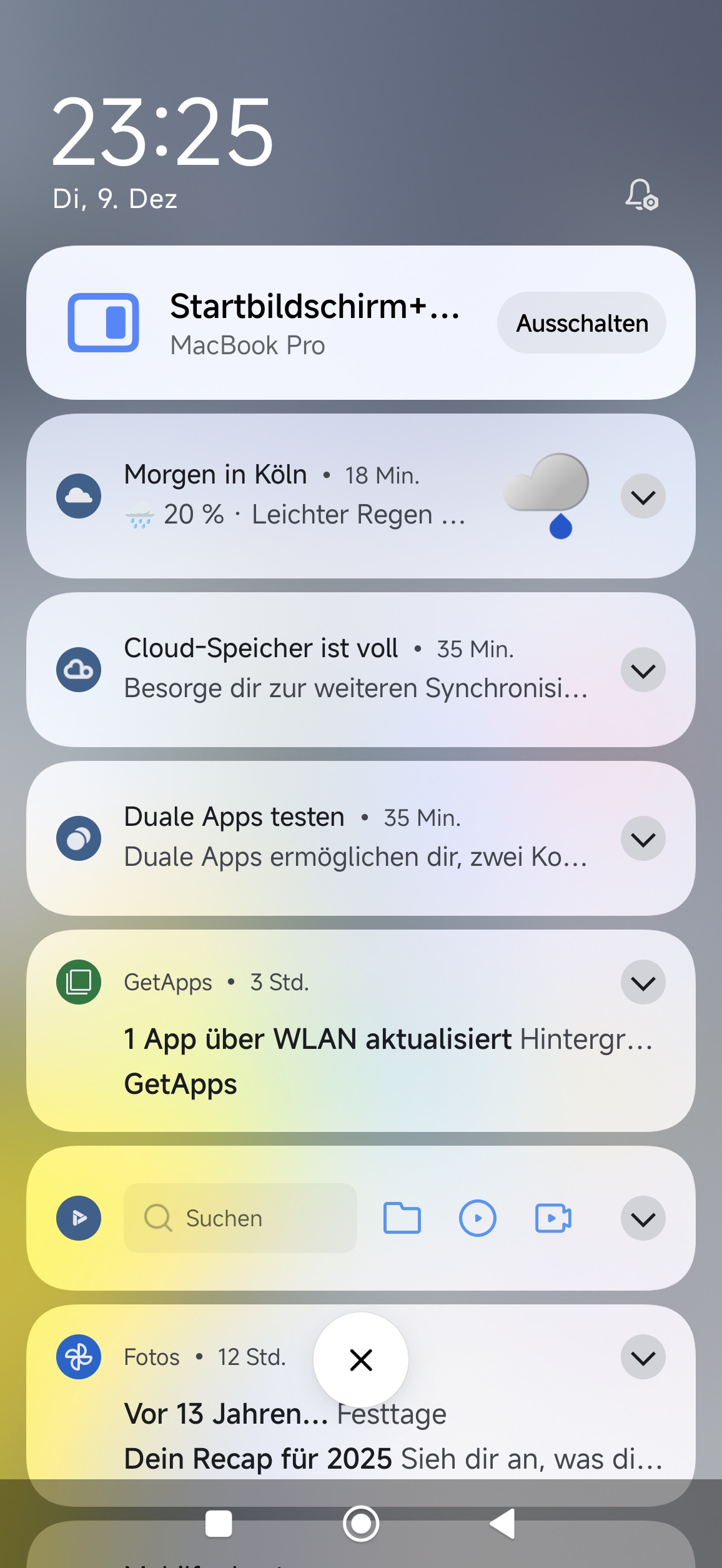
Task: Expand the Cloud-Speicher ist voll notification
Action: pyautogui.click(x=643, y=670)
